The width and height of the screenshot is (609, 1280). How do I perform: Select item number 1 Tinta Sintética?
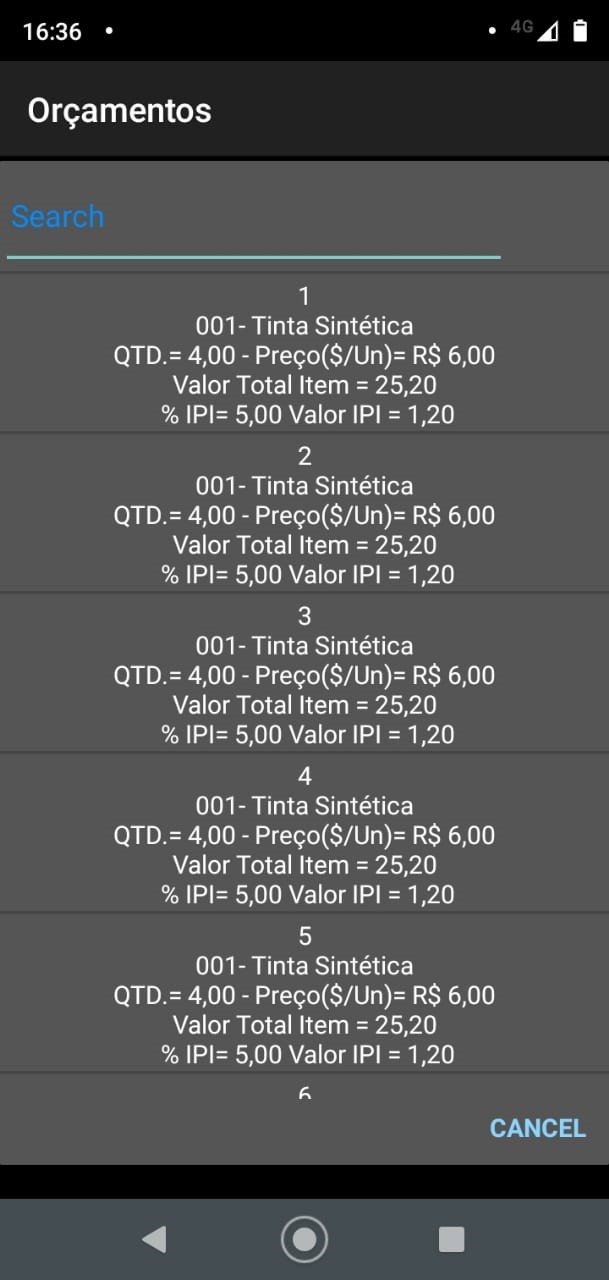pos(304,353)
